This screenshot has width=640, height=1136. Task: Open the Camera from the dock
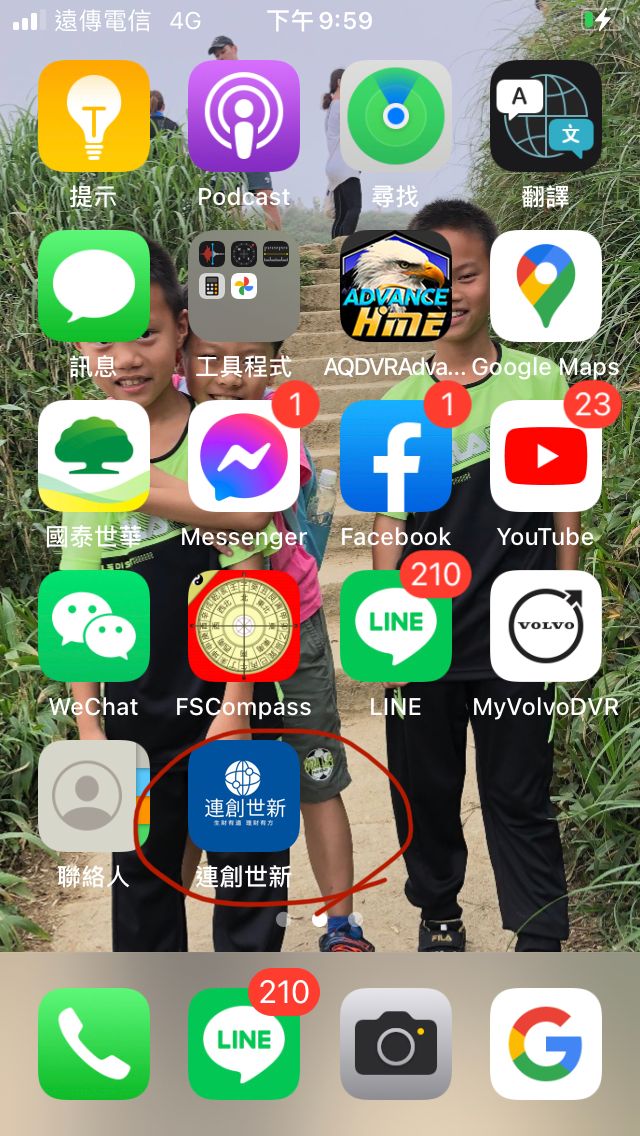396,1044
